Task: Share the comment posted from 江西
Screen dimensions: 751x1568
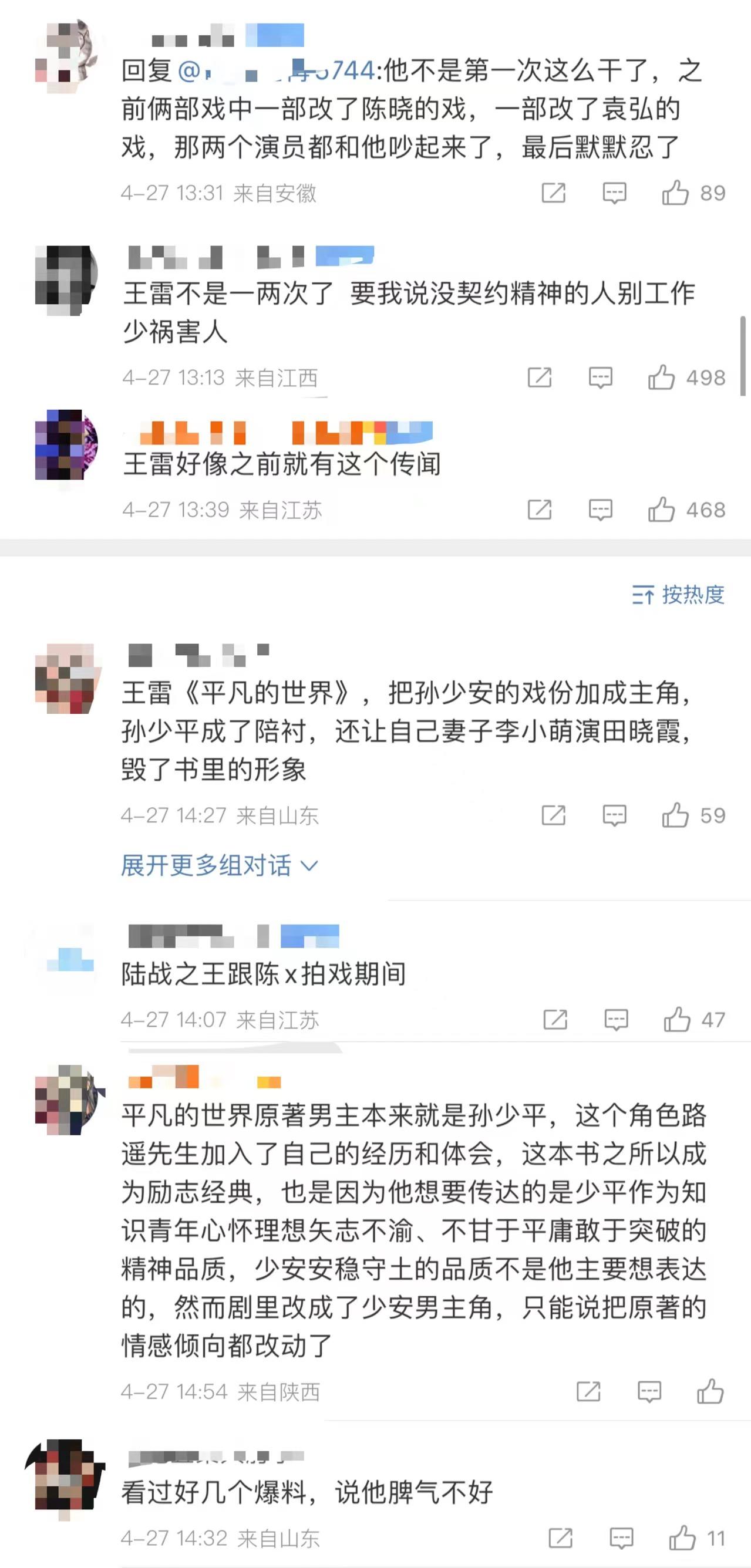Action: [x=539, y=377]
